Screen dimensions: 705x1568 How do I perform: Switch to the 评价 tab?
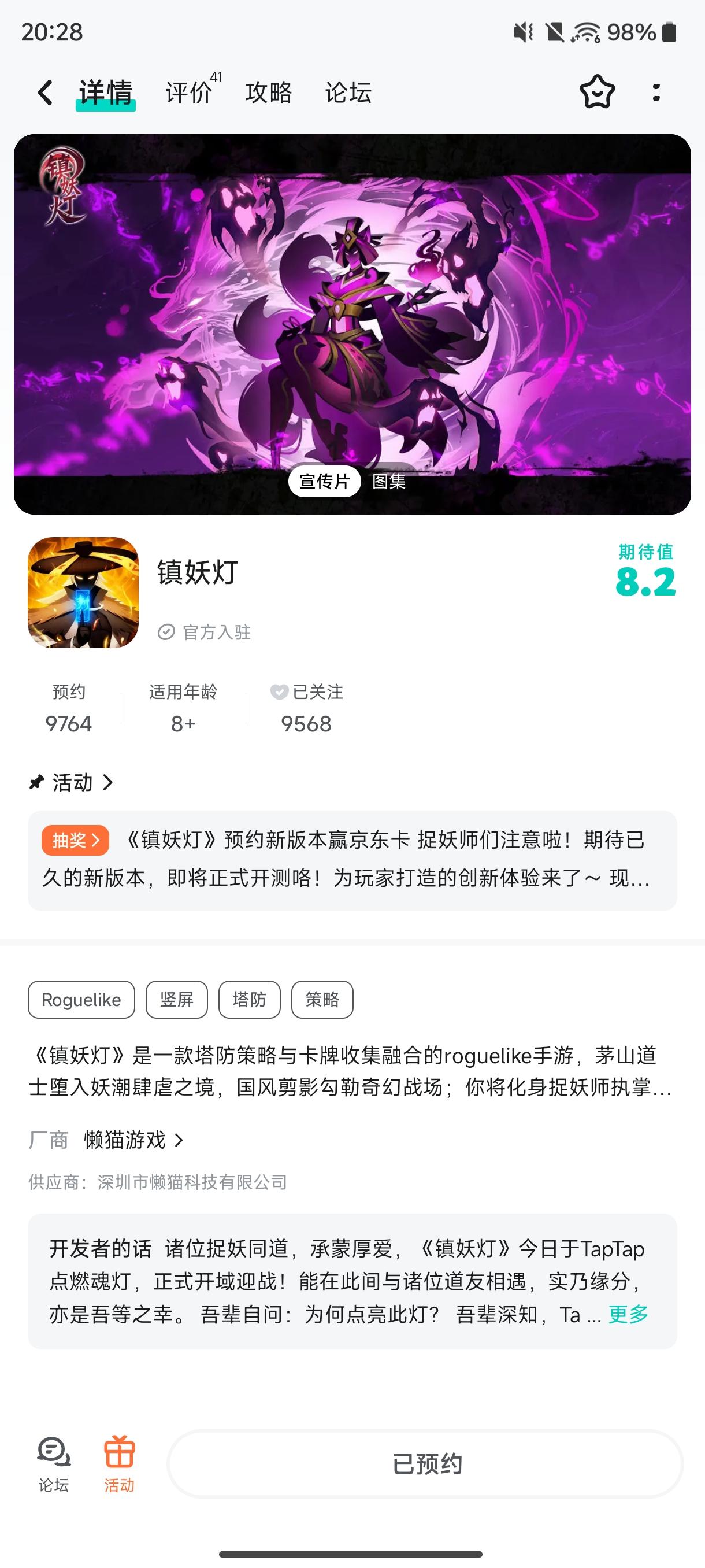click(188, 92)
